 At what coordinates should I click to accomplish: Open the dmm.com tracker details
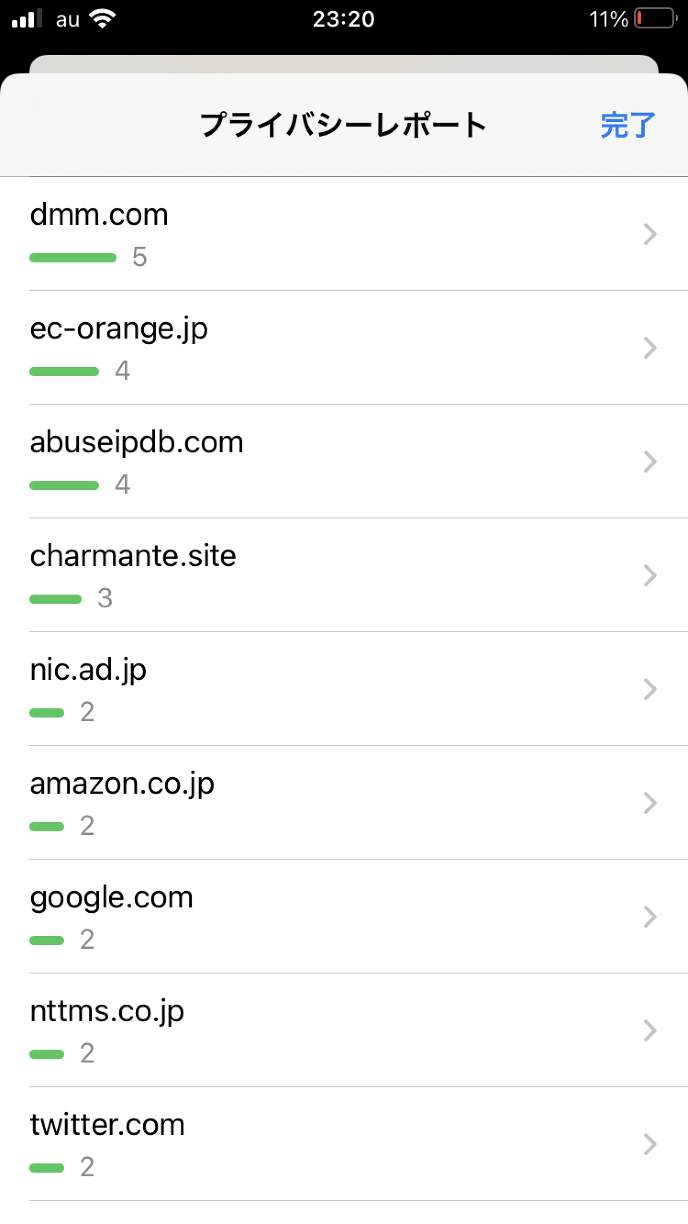[x=344, y=234]
